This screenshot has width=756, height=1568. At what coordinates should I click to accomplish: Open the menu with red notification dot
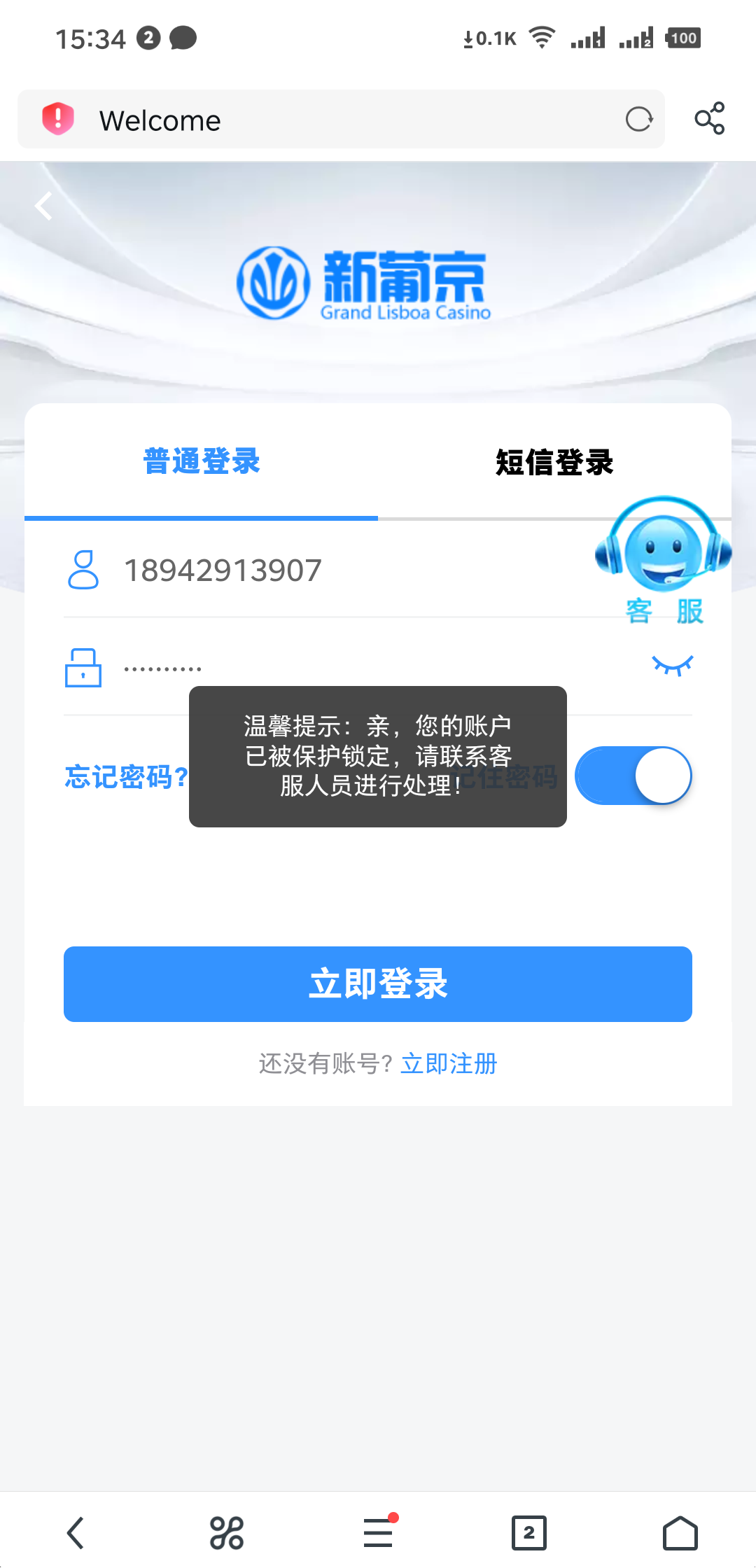tap(378, 1533)
